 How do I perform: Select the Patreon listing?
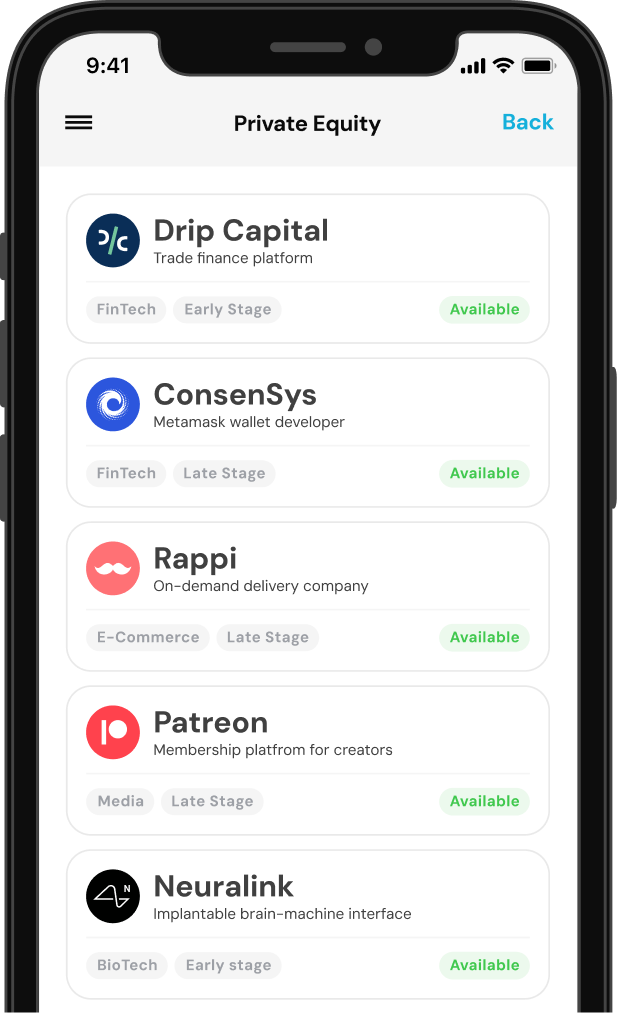click(308, 760)
